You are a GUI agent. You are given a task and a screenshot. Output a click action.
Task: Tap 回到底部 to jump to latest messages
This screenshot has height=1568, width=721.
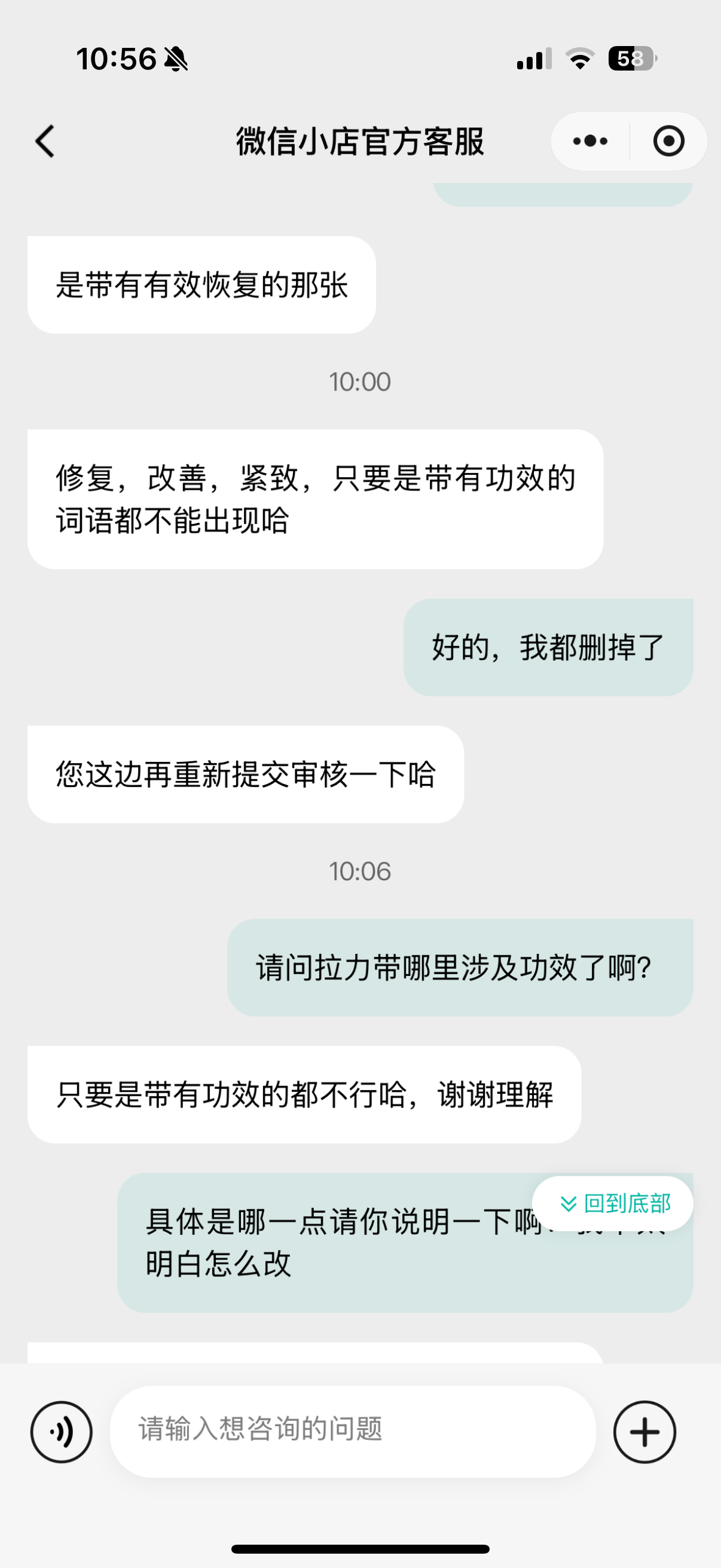(x=613, y=1203)
